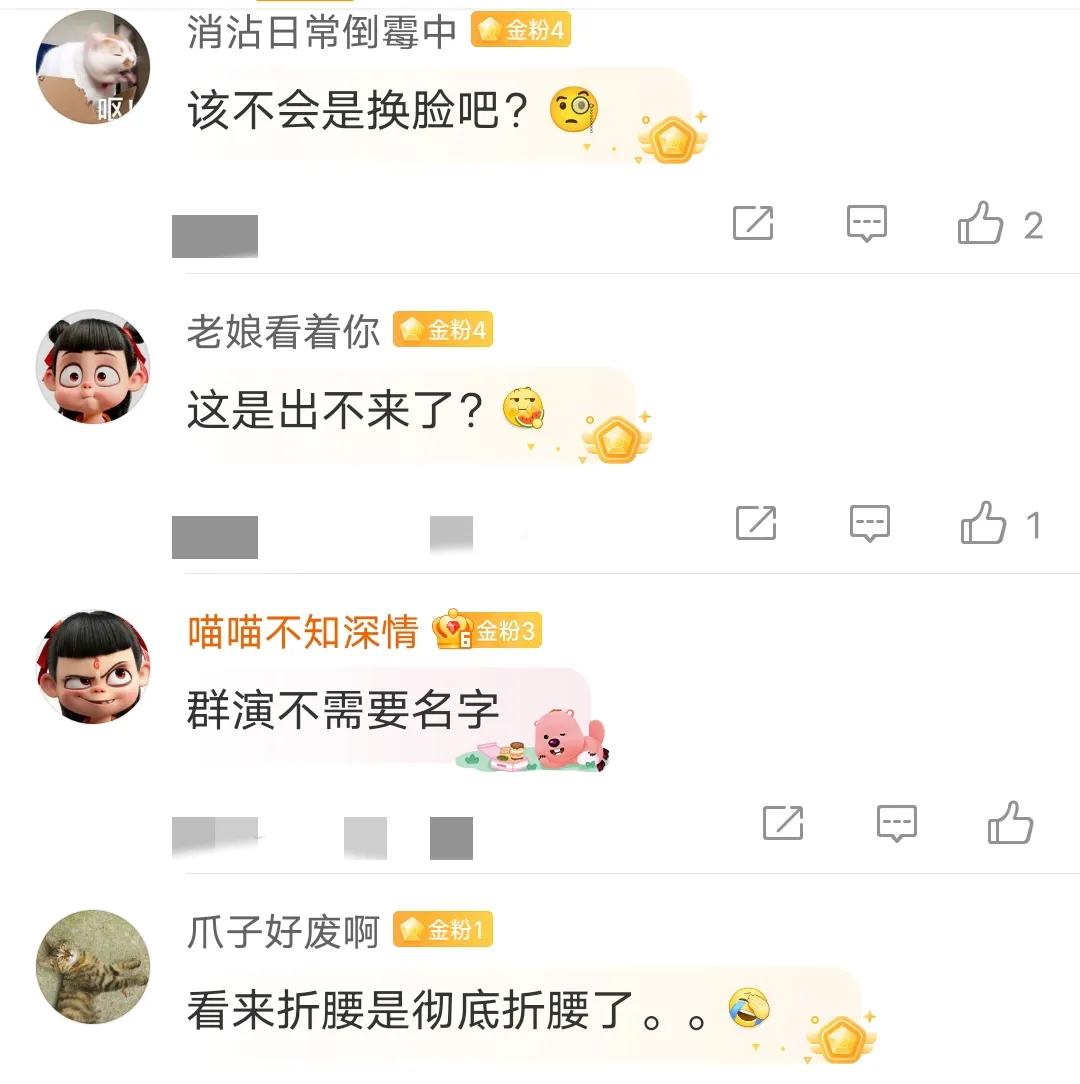Reply to the comment 群演不需要名字

point(897,823)
